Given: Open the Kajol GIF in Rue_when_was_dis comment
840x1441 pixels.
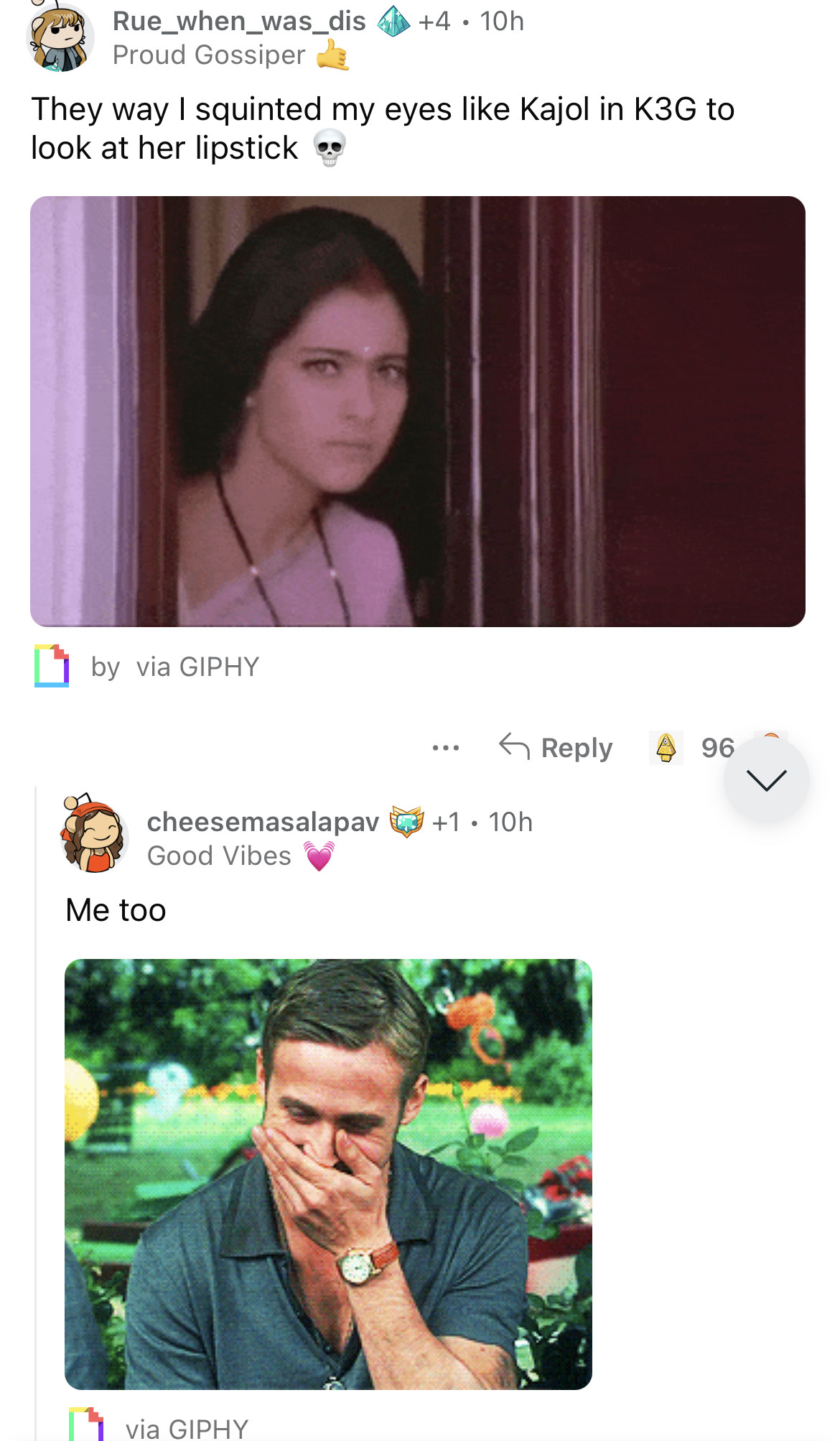Looking at the screenshot, I should (x=417, y=411).
